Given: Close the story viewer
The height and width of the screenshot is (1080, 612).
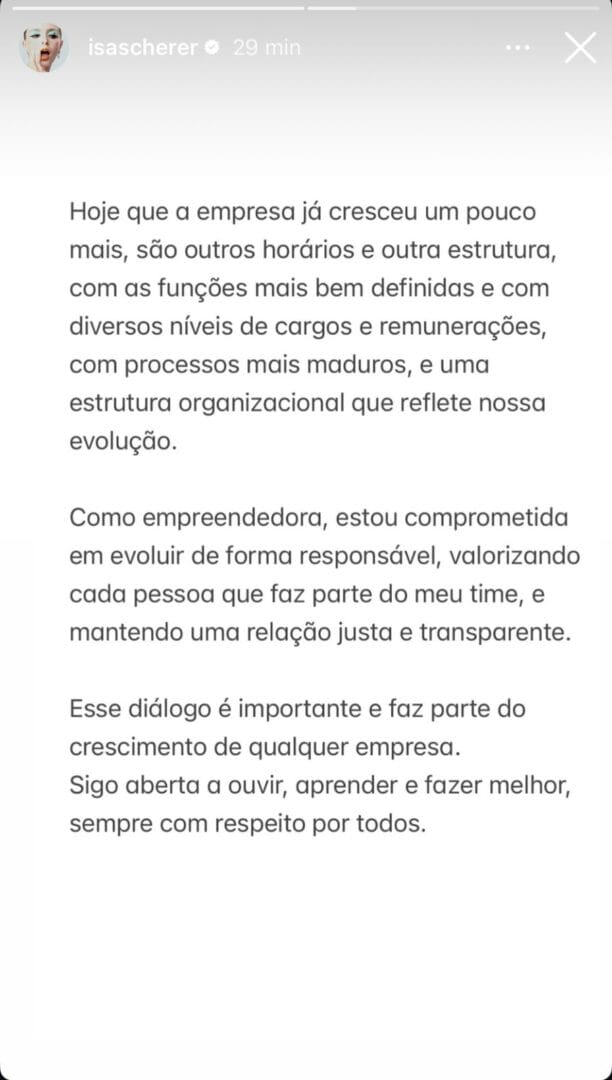Looking at the screenshot, I should click(580, 47).
